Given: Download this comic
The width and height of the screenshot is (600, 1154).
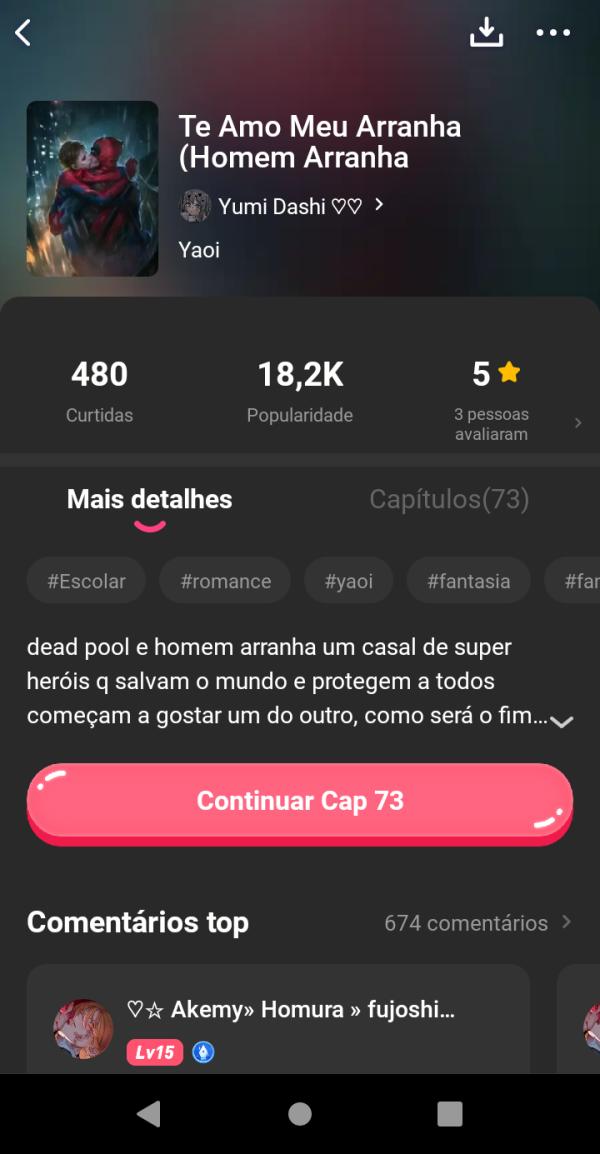Looking at the screenshot, I should click(486, 33).
